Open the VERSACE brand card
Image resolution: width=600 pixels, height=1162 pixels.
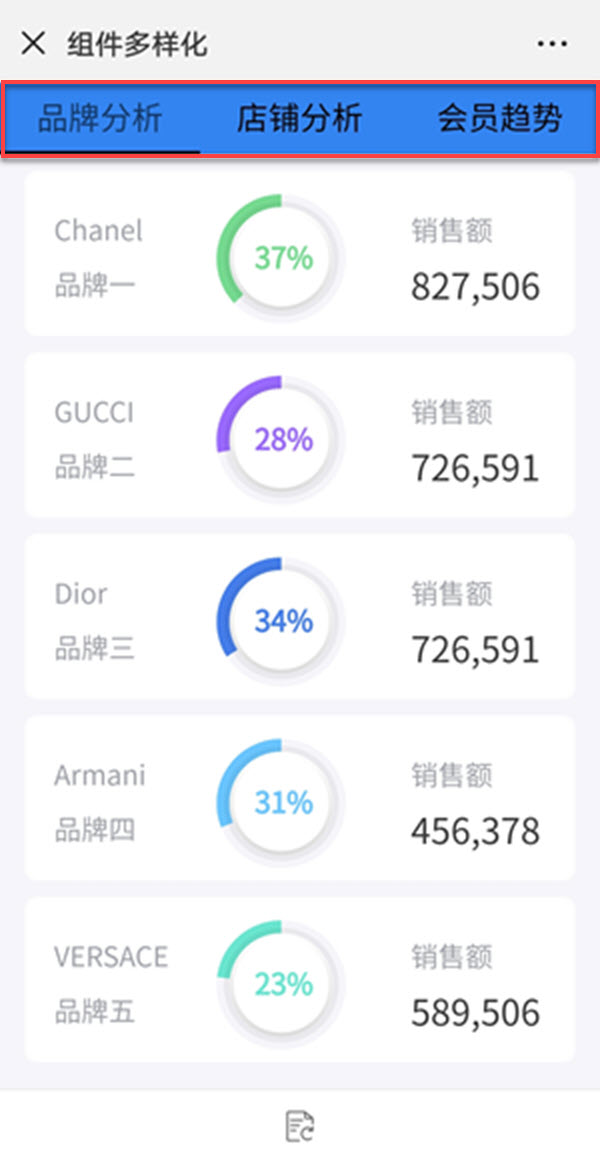pyautogui.click(x=299, y=979)
